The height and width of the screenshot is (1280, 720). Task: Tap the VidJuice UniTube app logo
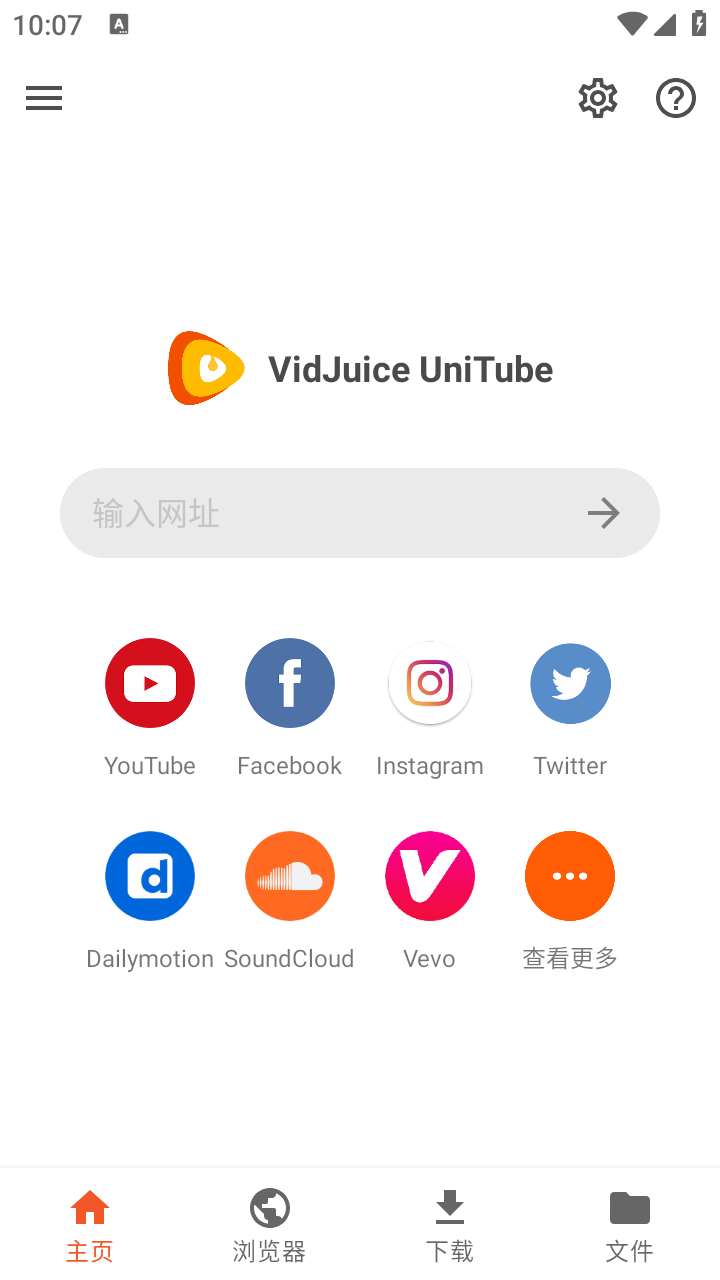point(206,368)
